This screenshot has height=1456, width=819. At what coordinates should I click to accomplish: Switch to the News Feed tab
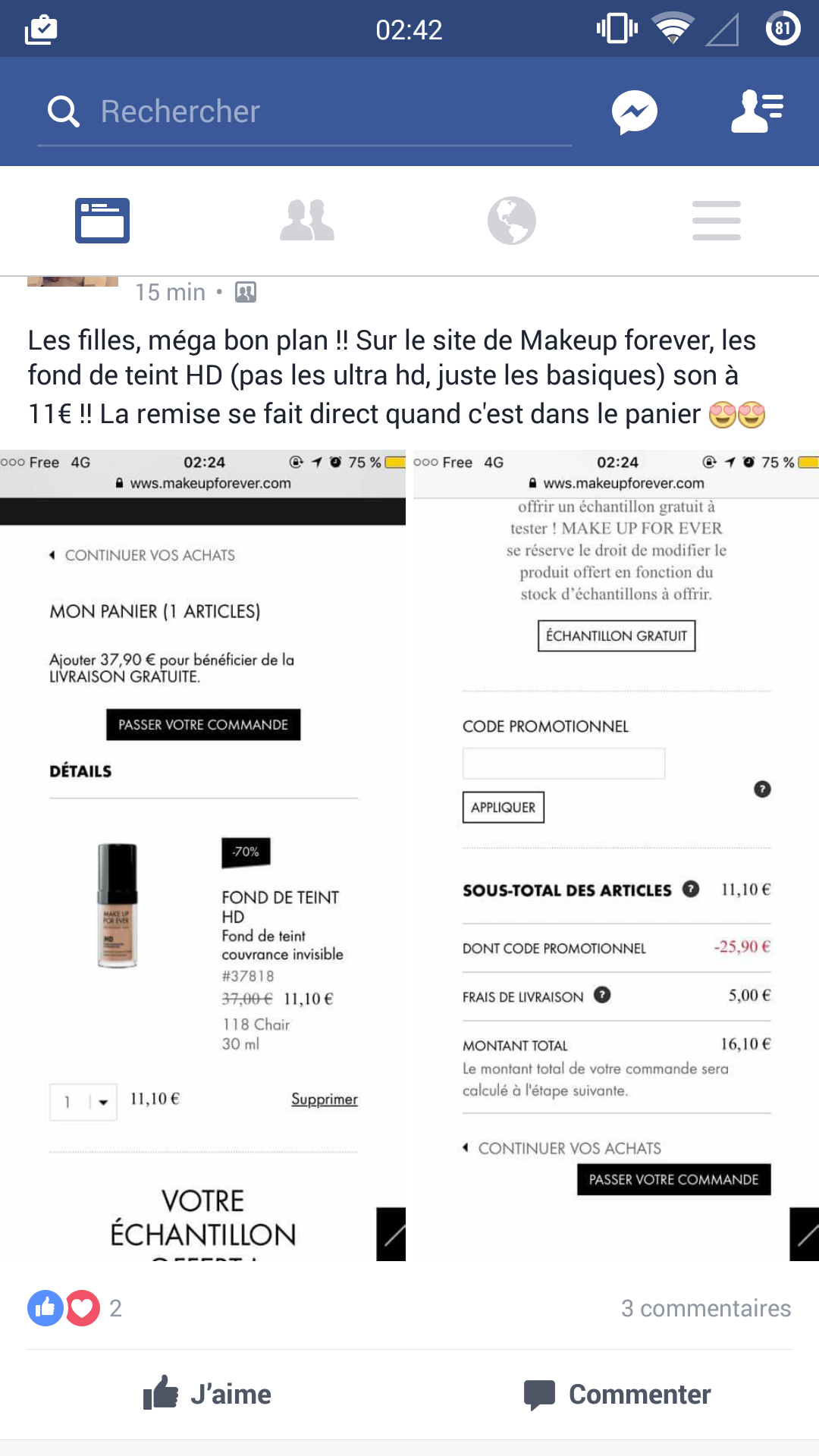(102, 221)
